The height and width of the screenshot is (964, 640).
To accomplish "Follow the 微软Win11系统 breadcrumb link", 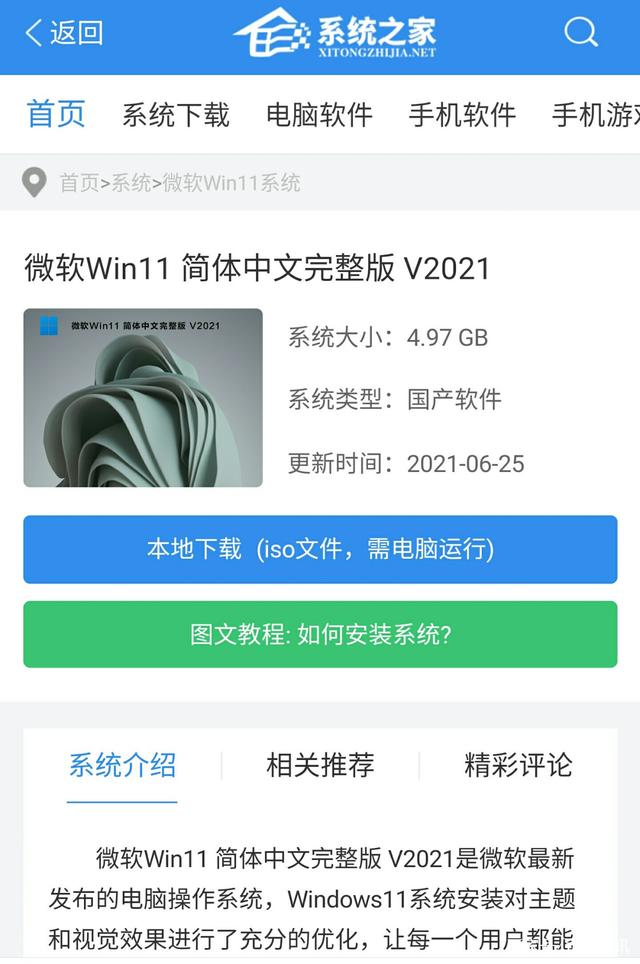I will tap(231, 183).
